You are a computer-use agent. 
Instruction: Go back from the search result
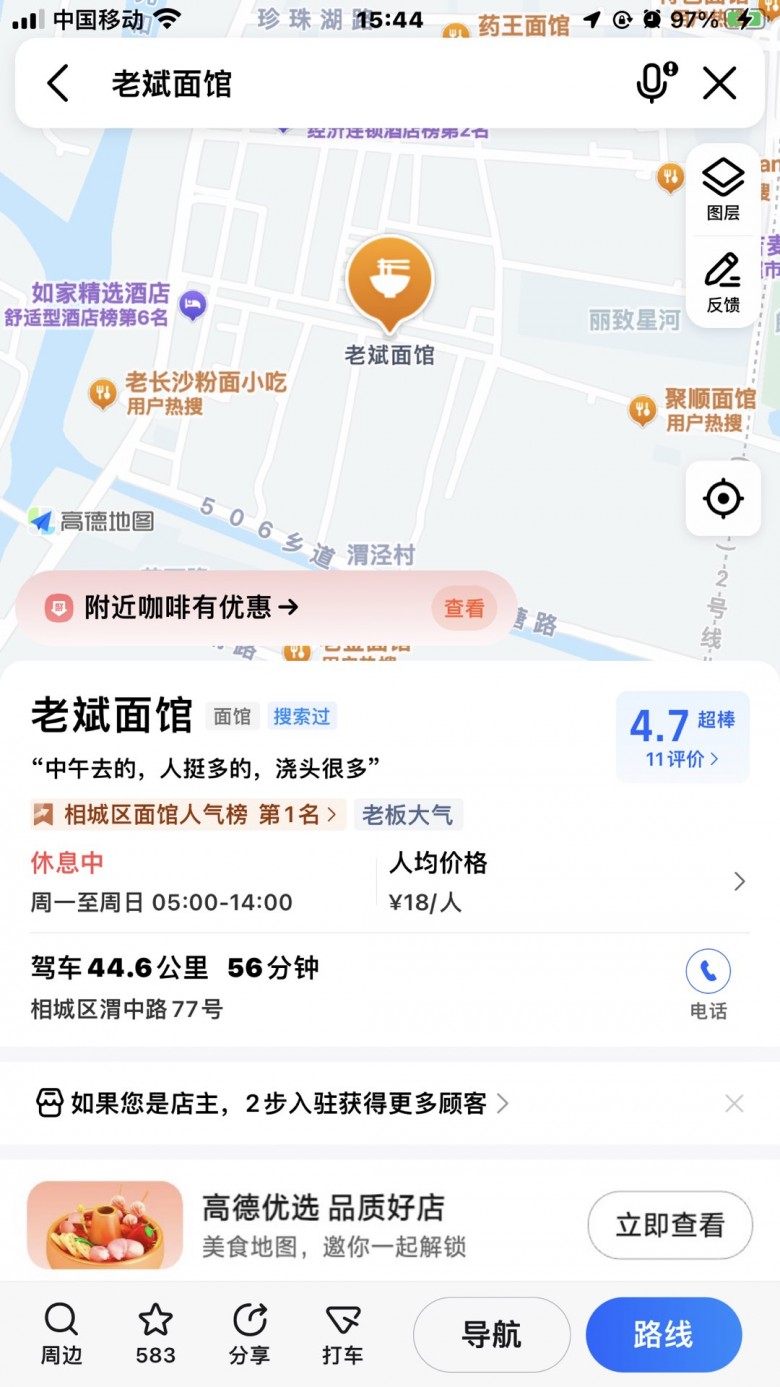tap(58, 84)
